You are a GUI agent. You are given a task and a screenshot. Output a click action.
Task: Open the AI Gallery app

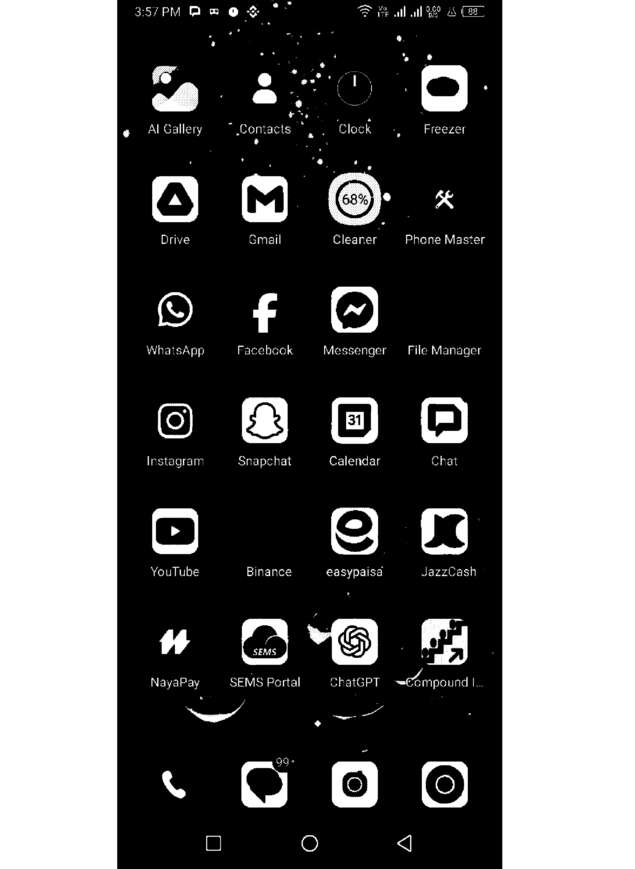[175, 90]
